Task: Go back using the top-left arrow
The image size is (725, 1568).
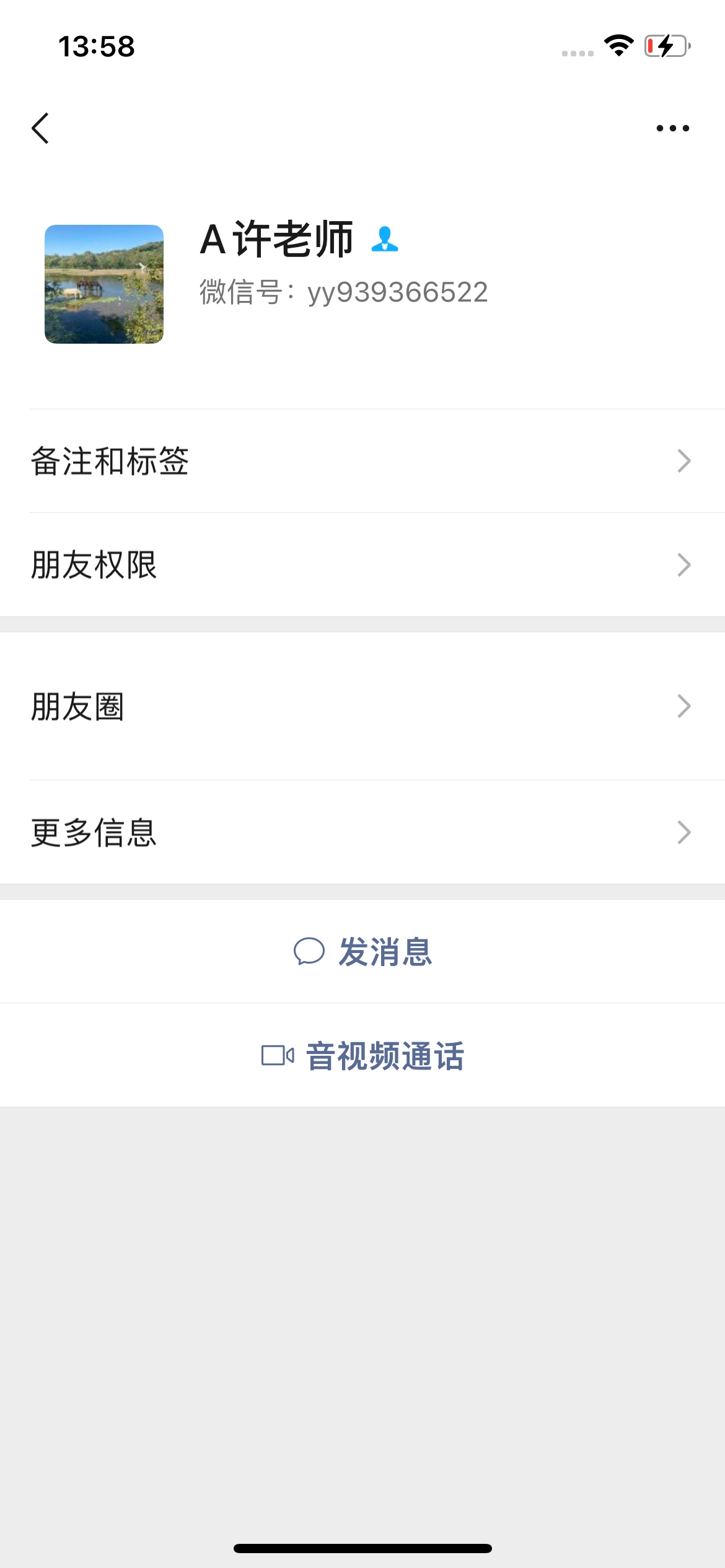Action: (41, 128)
